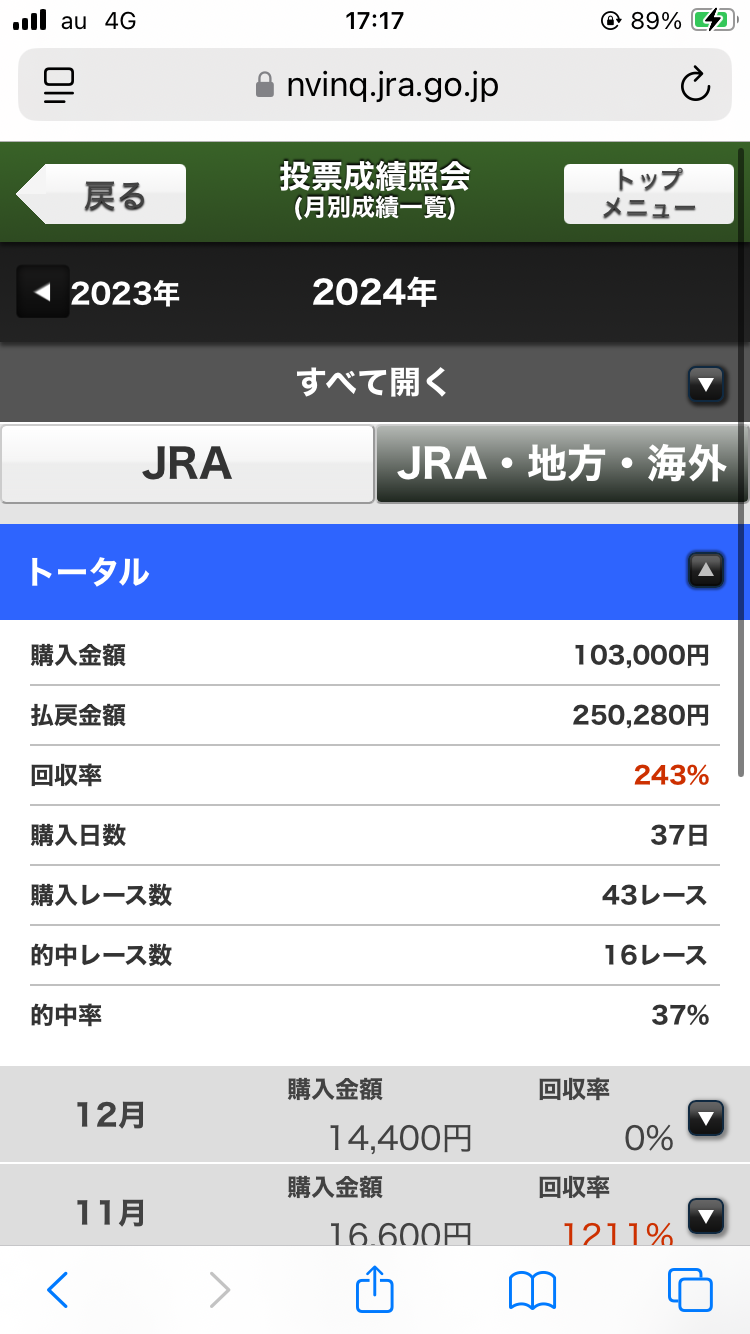Tap the 戻る back button
Screen dimensions: 750x1334
tap(102, 194)
